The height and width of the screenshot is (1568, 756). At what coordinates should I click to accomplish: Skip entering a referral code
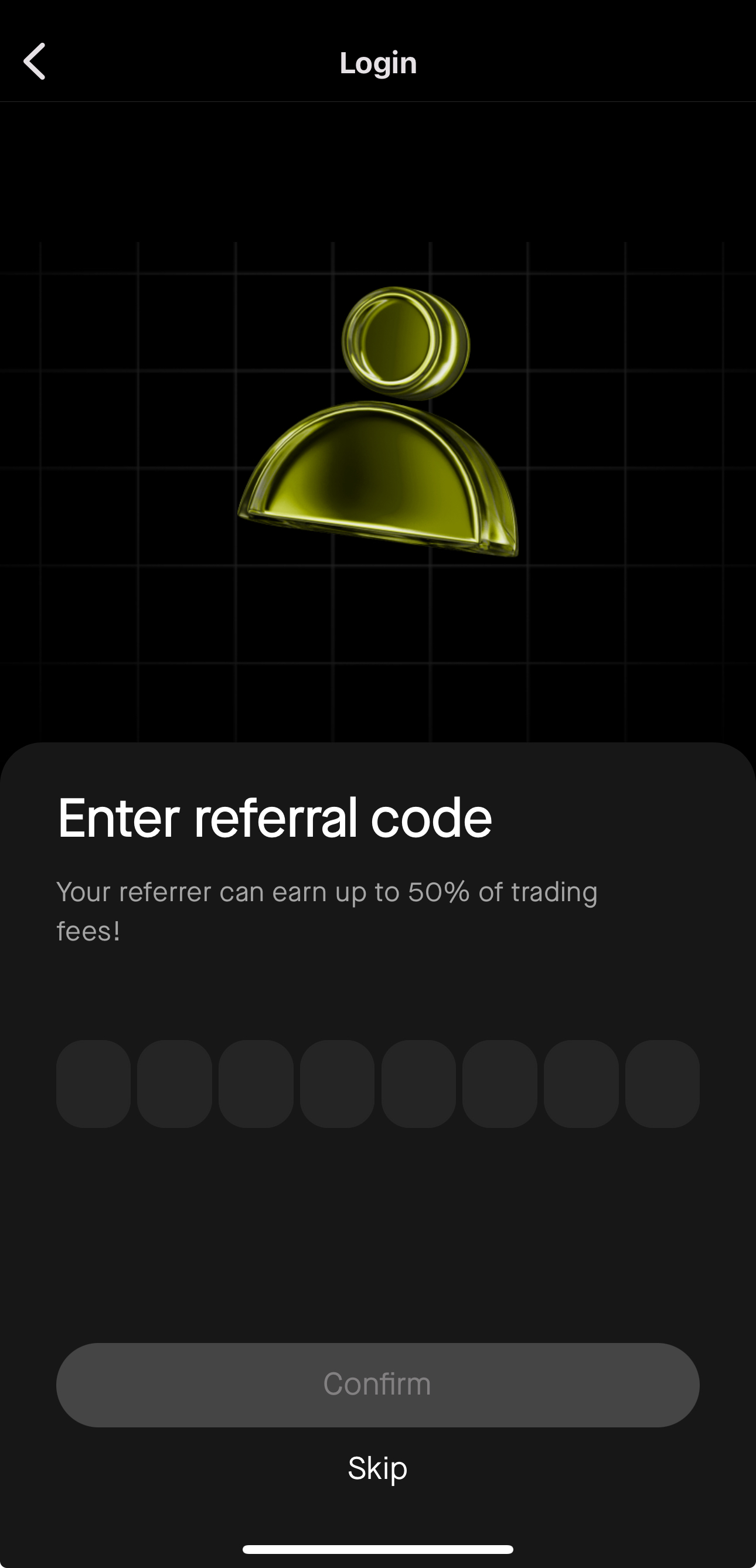tap(377, 1468)
